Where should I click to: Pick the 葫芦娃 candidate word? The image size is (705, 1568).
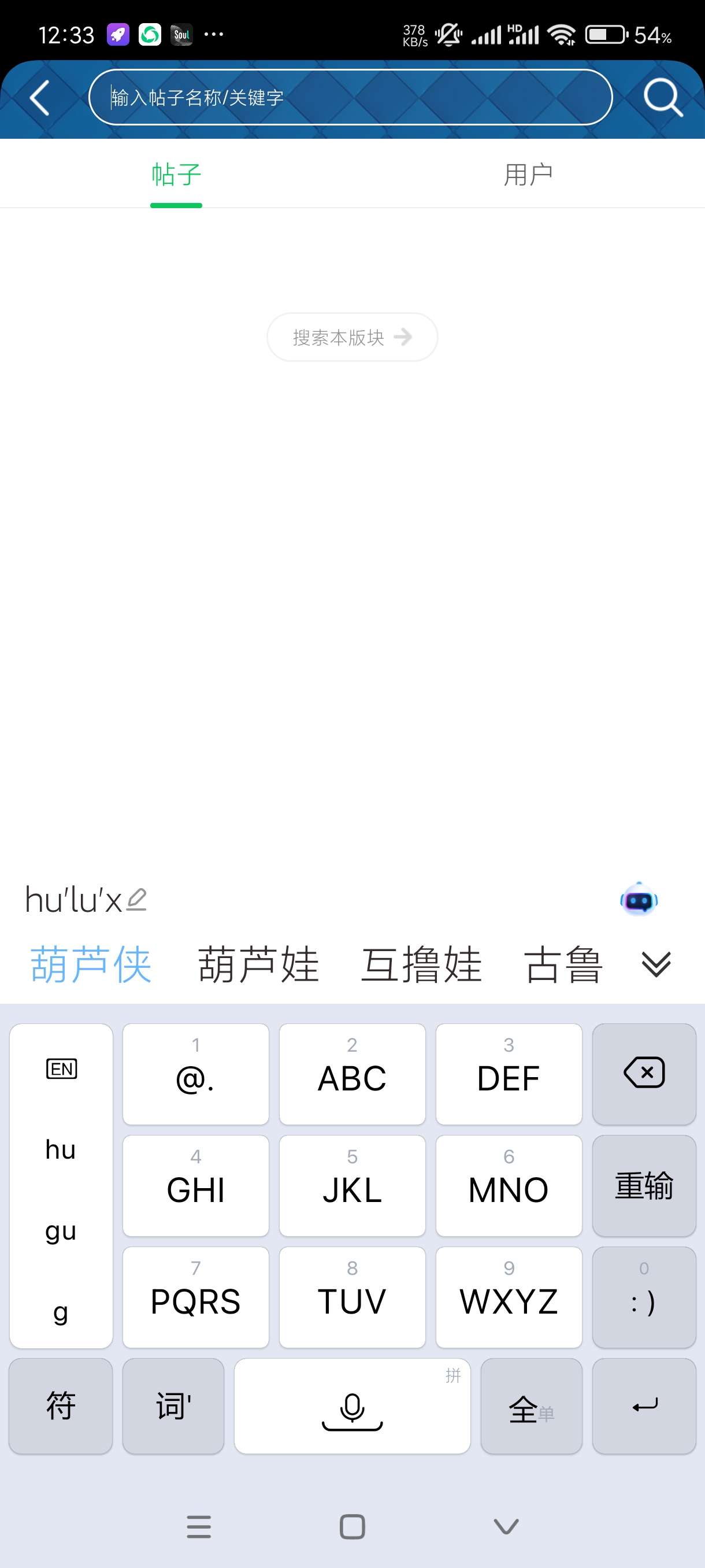[x=258, y=964]
